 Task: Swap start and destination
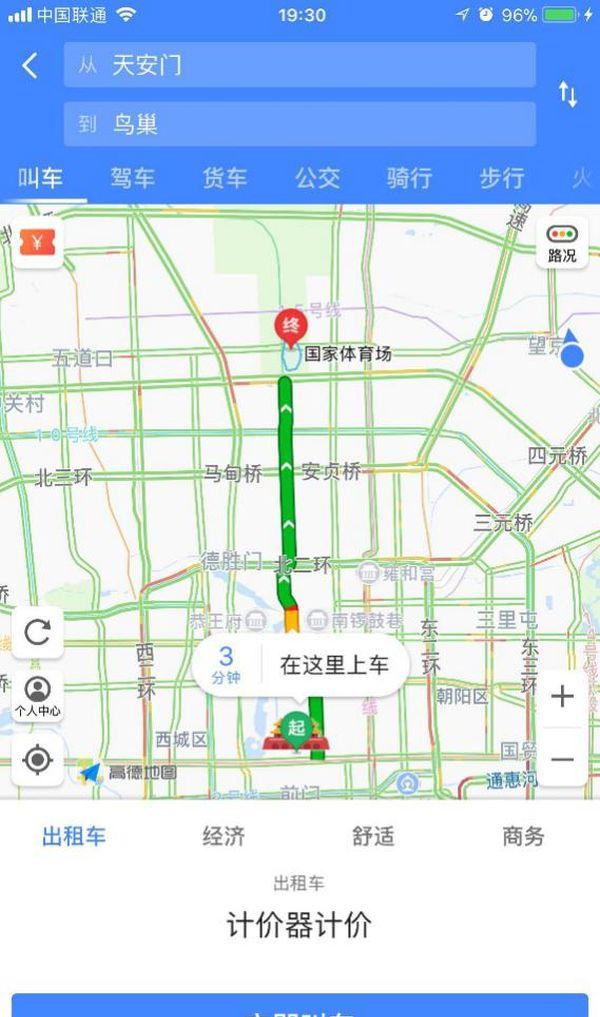click(567, 95)
